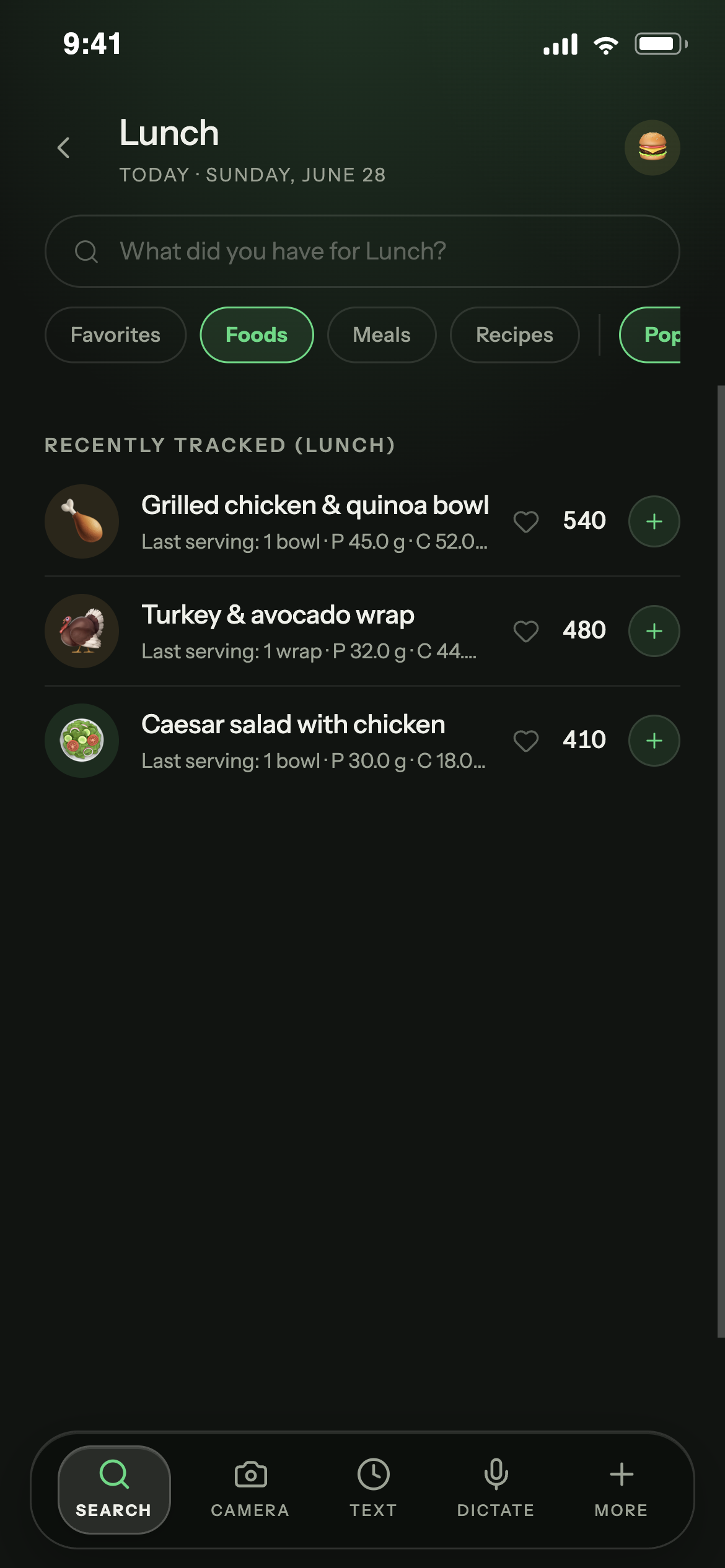Add Grilled chicken & quinoa bowl to lunch
This screenshot has height=1568, width=725.
[654, 521]
